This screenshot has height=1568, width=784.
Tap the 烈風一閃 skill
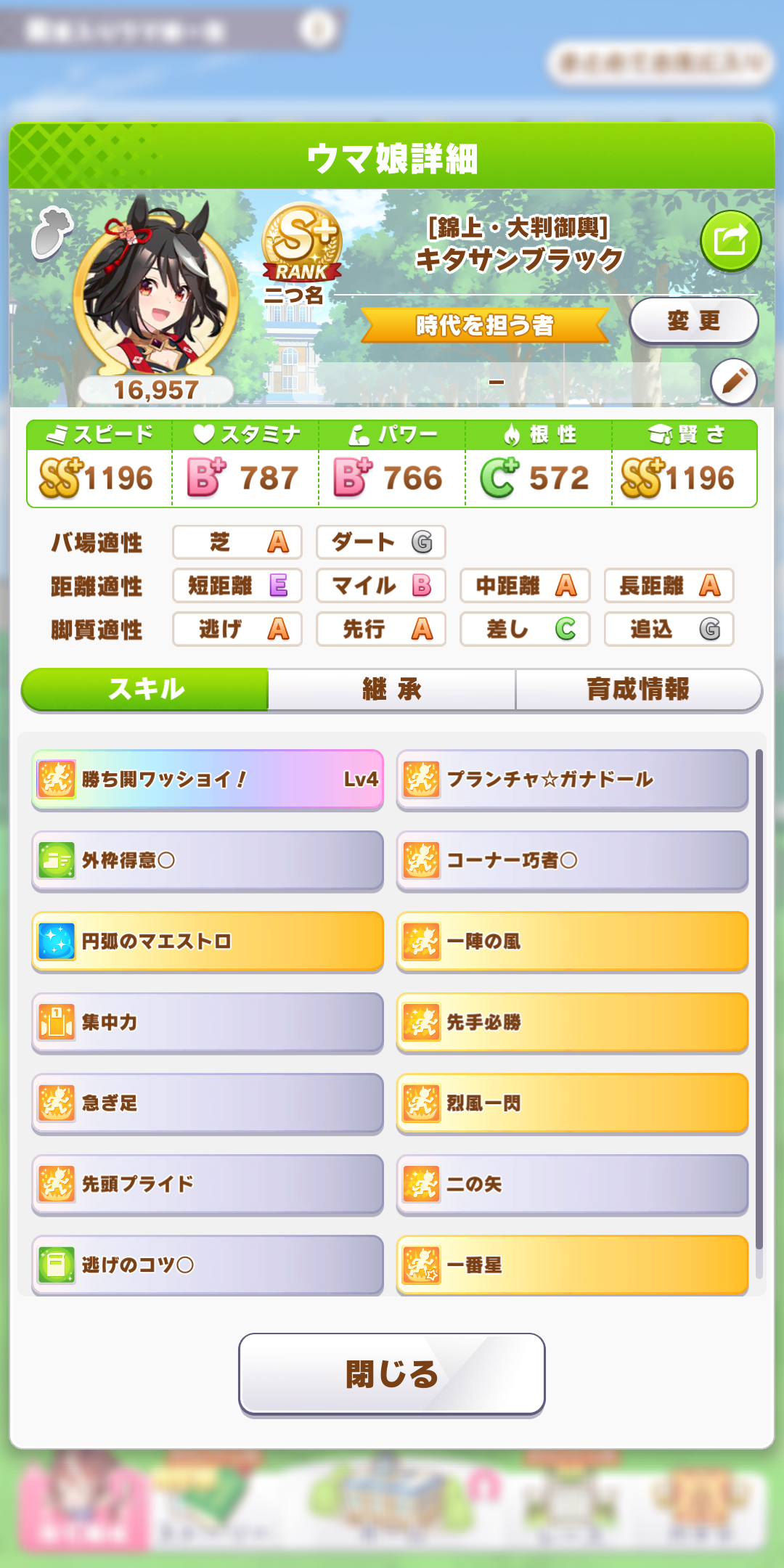(572, 1103)
